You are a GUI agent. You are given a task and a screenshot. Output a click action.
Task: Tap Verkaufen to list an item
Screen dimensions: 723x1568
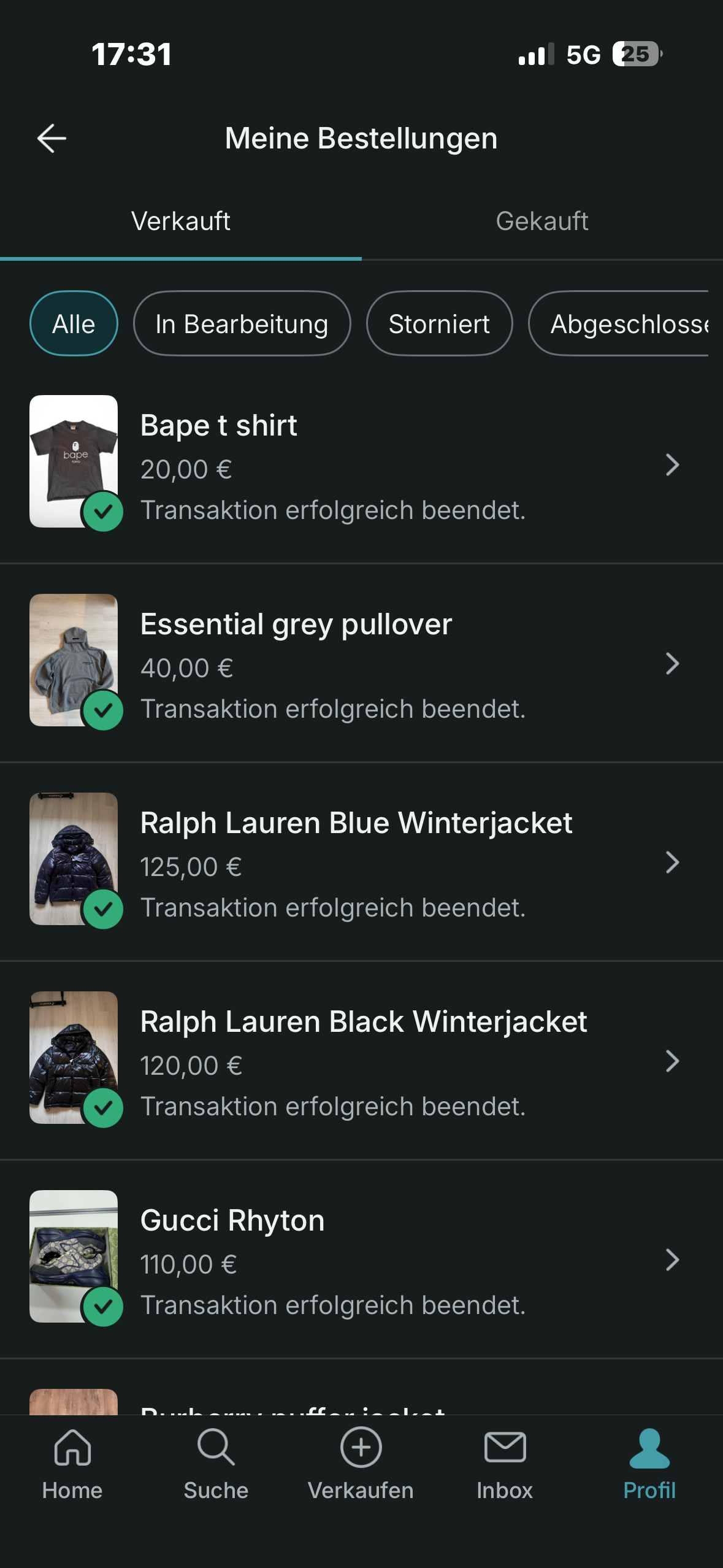[x=361, y=1463]
